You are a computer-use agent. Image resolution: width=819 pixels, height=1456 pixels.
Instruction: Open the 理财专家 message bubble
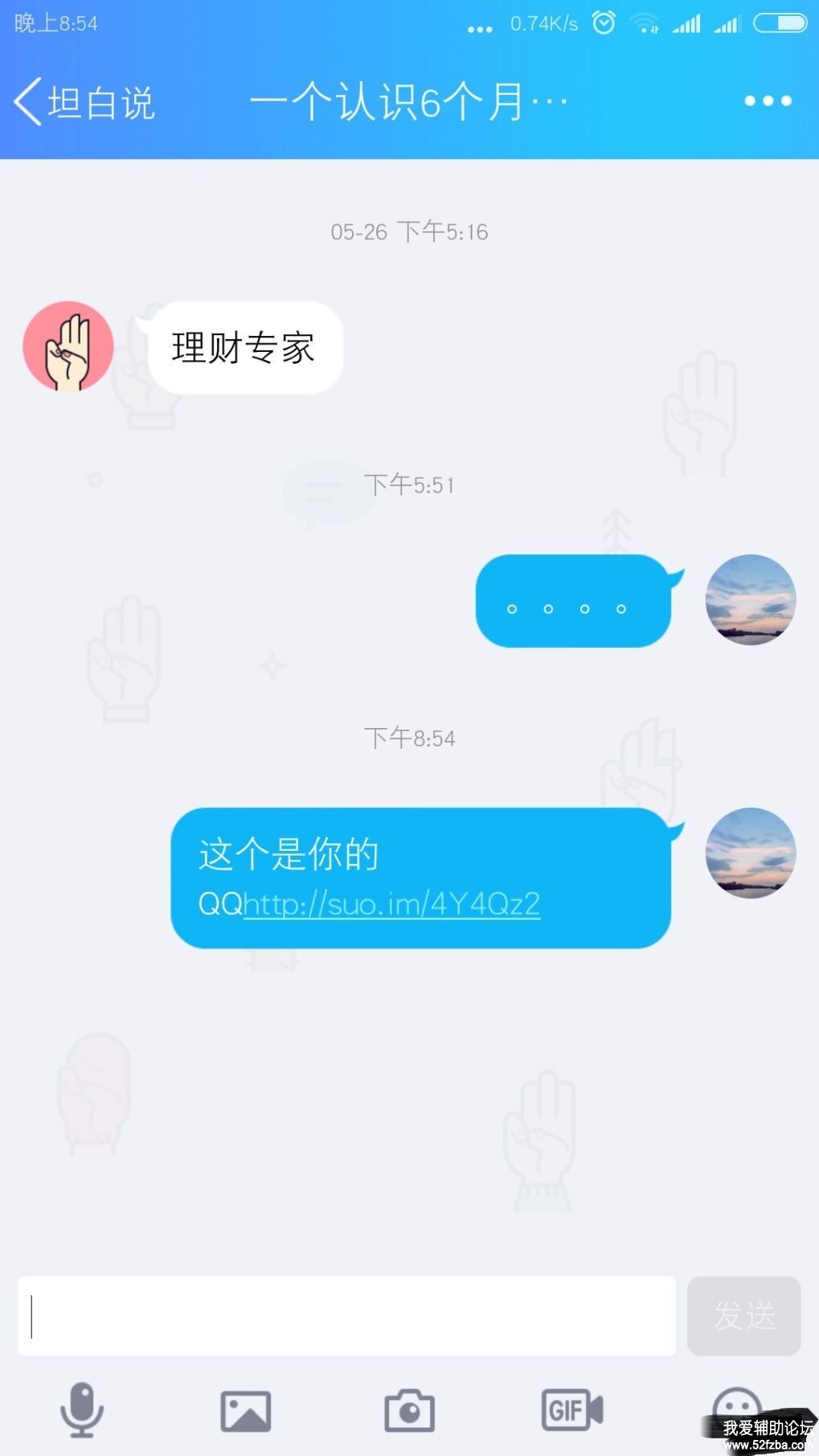(x=244, y=348)
